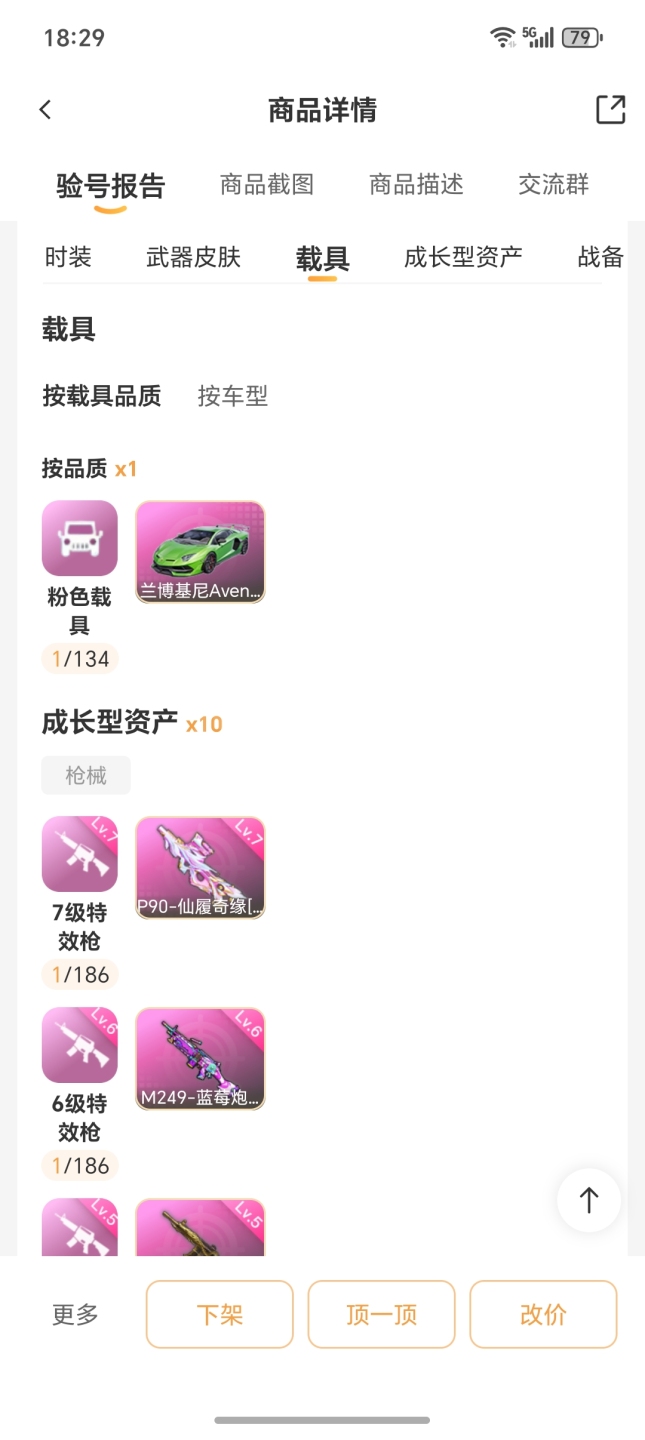Jump to the 武器皮肤 section
645x1440 pixels.
point(193,258)
